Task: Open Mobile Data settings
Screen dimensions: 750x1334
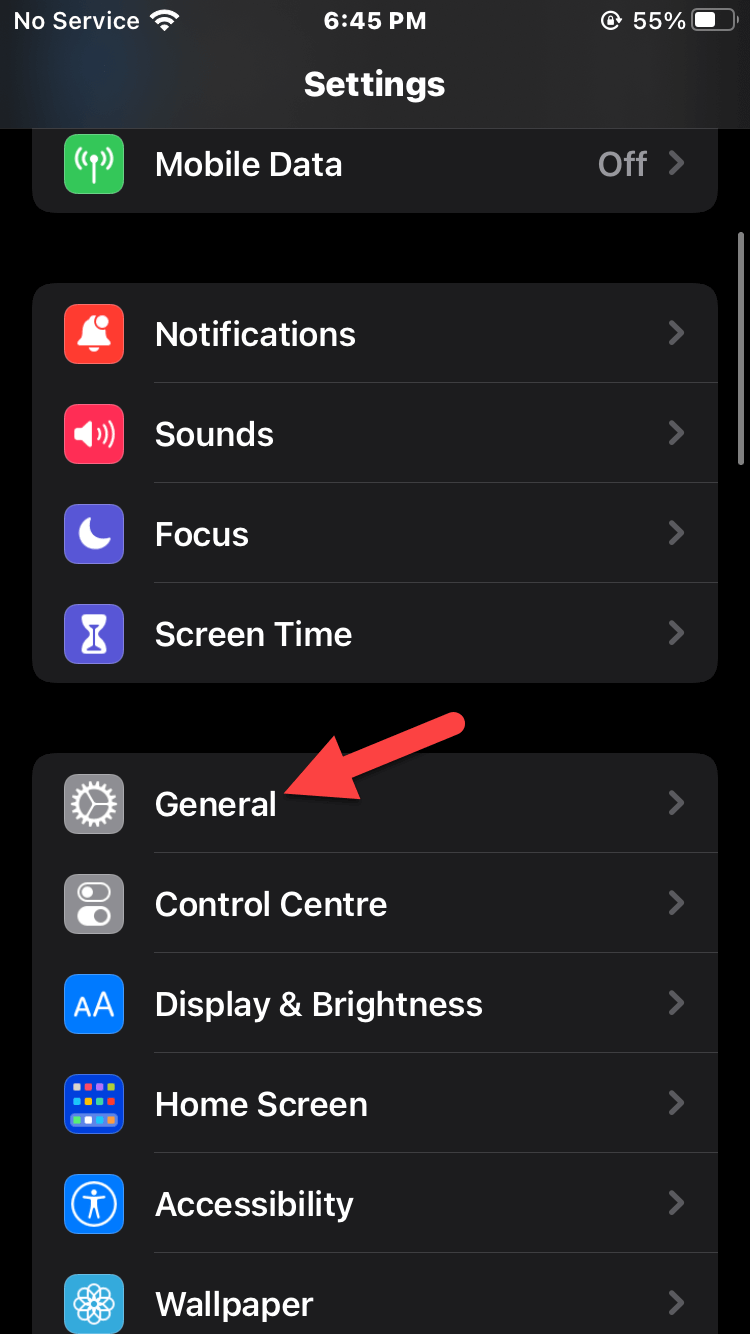Action: tap(375, 165)
